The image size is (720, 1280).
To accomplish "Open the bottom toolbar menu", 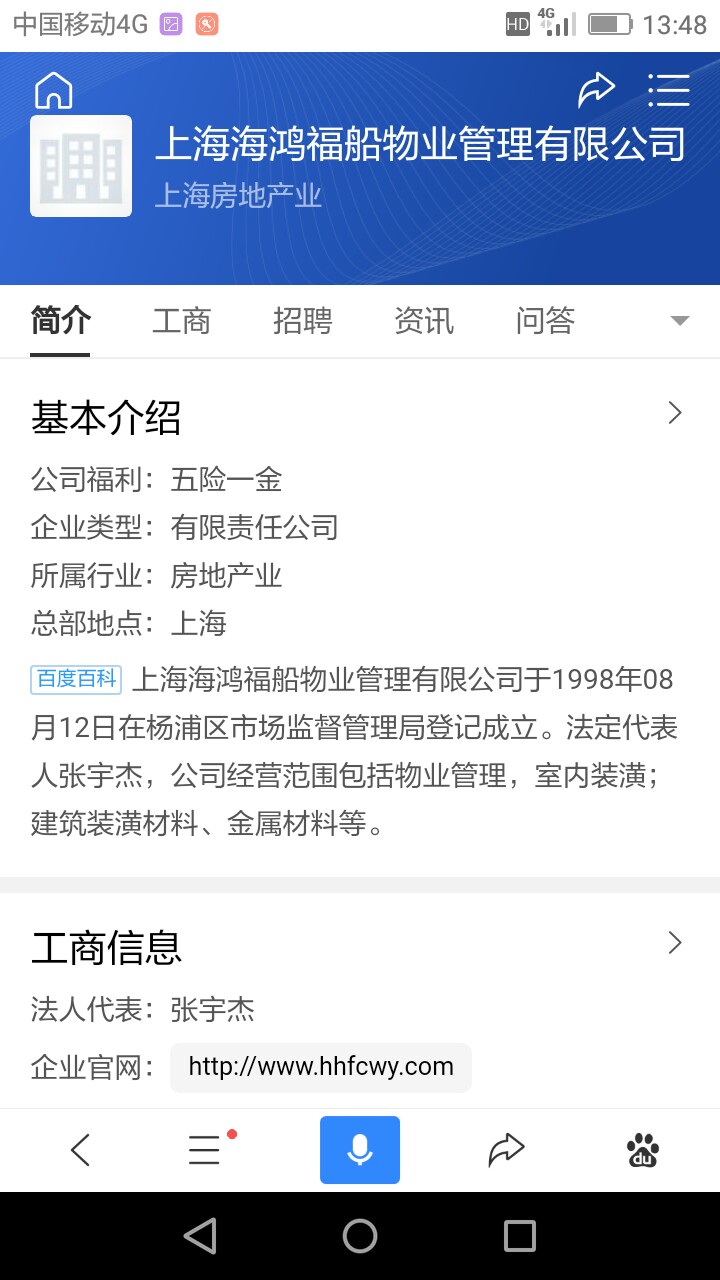I will pos(205,1150).
